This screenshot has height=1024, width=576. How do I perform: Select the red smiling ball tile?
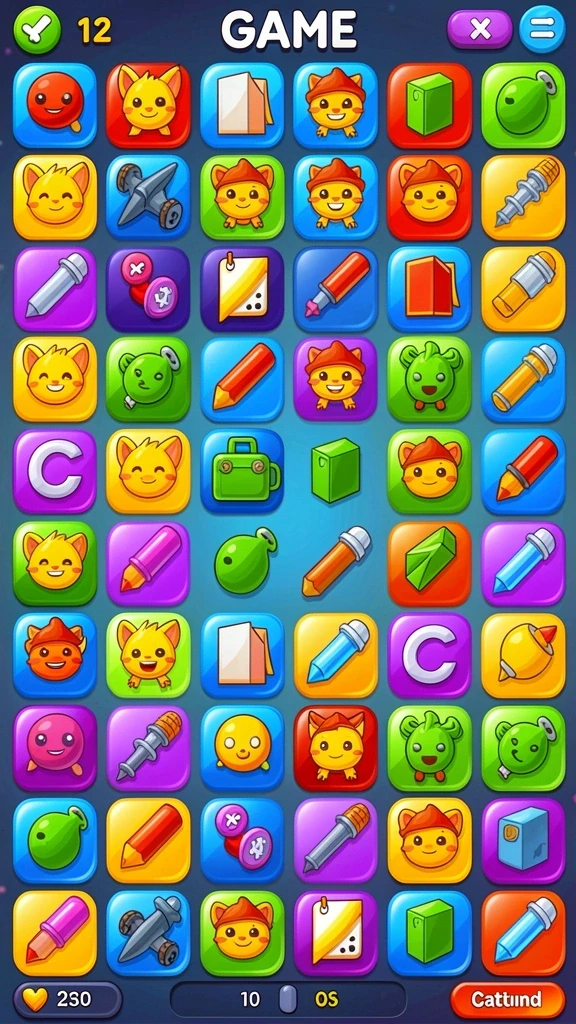pyautogui.click(x=55, y=105)
